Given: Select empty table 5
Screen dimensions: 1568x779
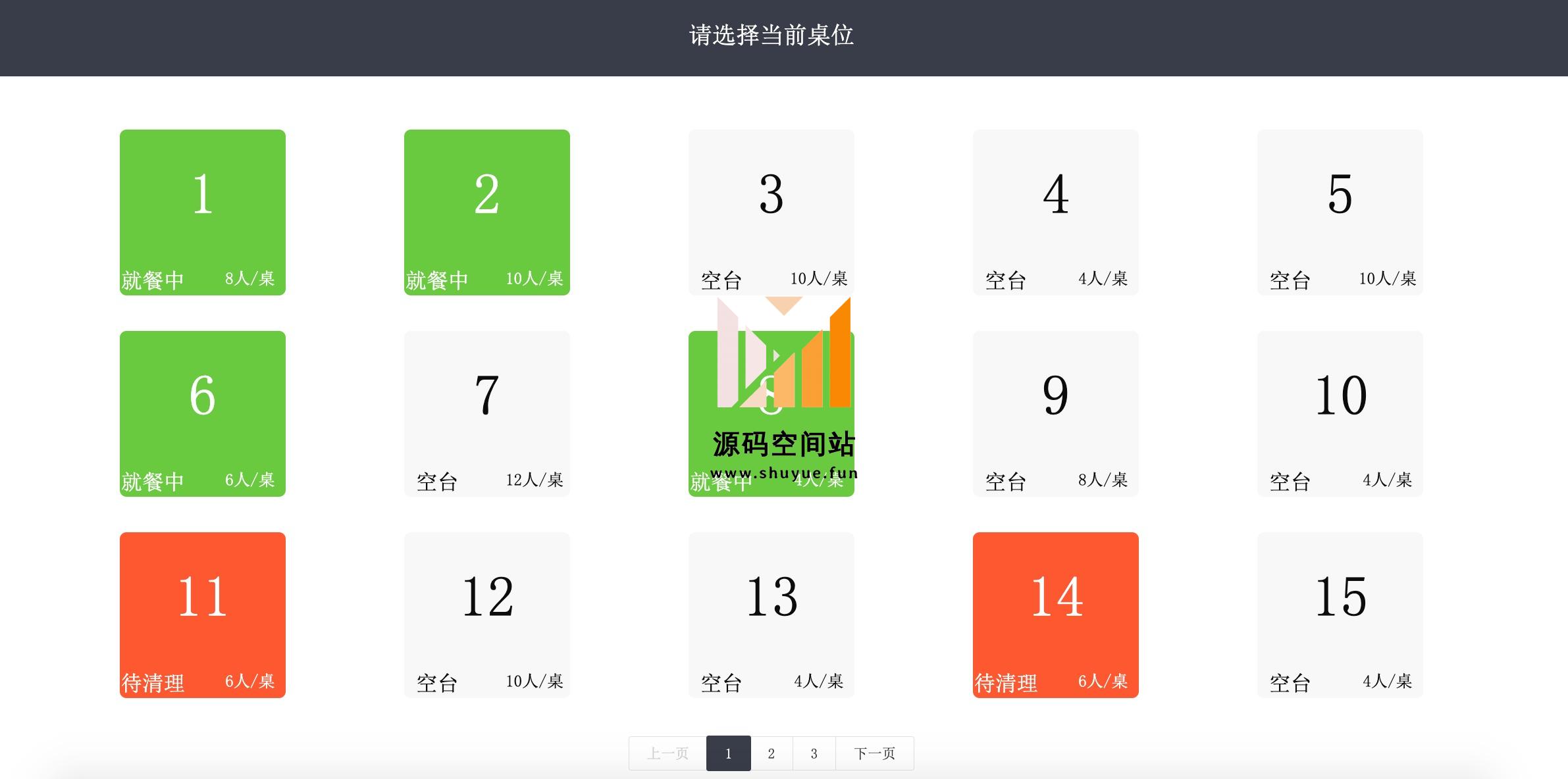Looking at the screenshot, I should [x=1340, y=212].
